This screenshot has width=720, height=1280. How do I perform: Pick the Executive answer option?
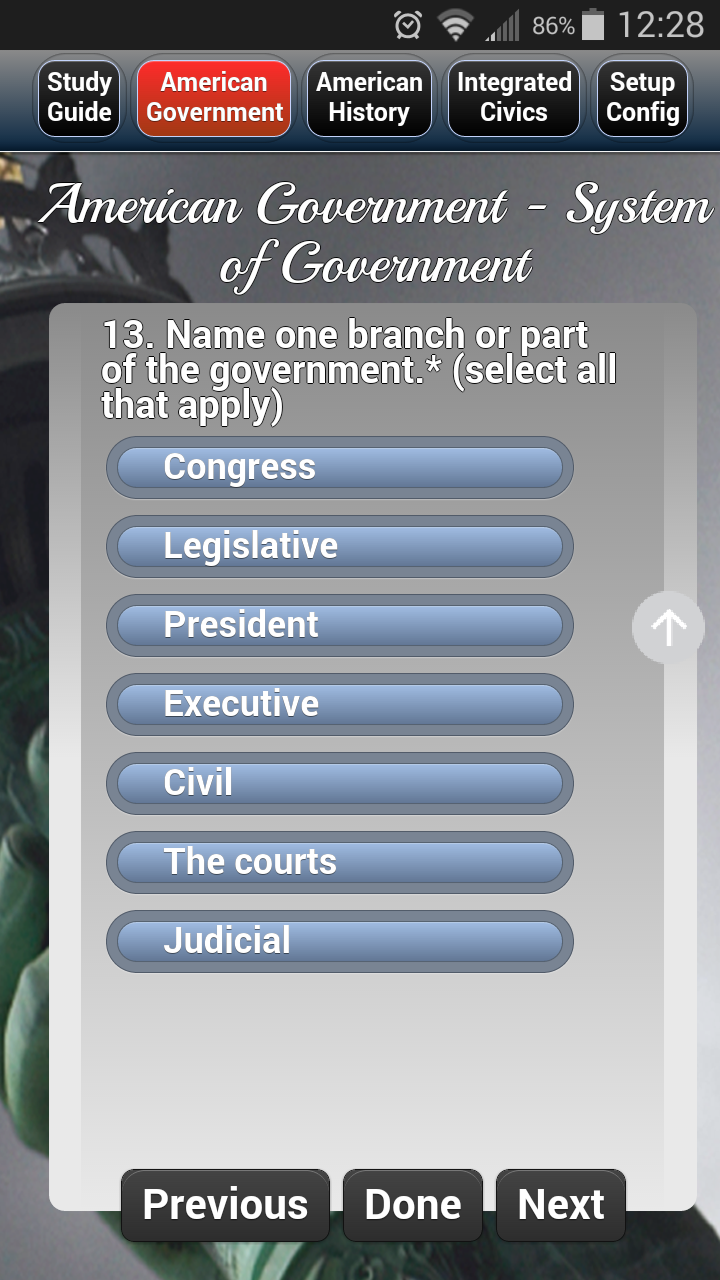(340, 704)
